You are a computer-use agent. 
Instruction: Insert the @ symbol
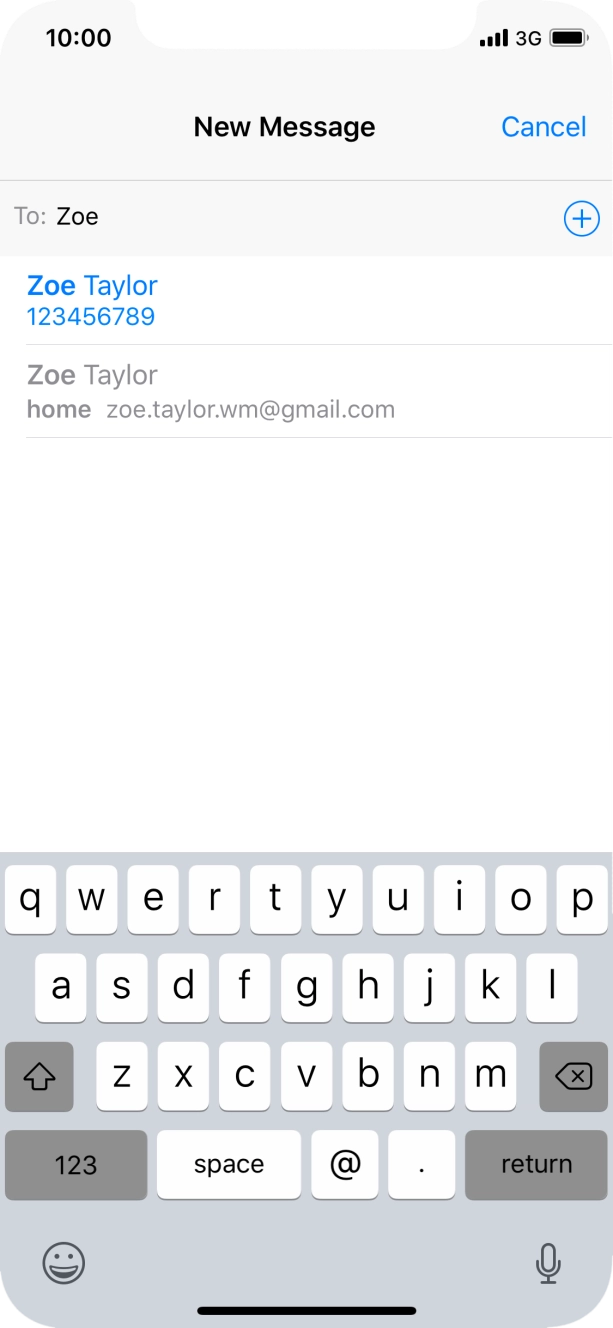[x=345, y=1164]
